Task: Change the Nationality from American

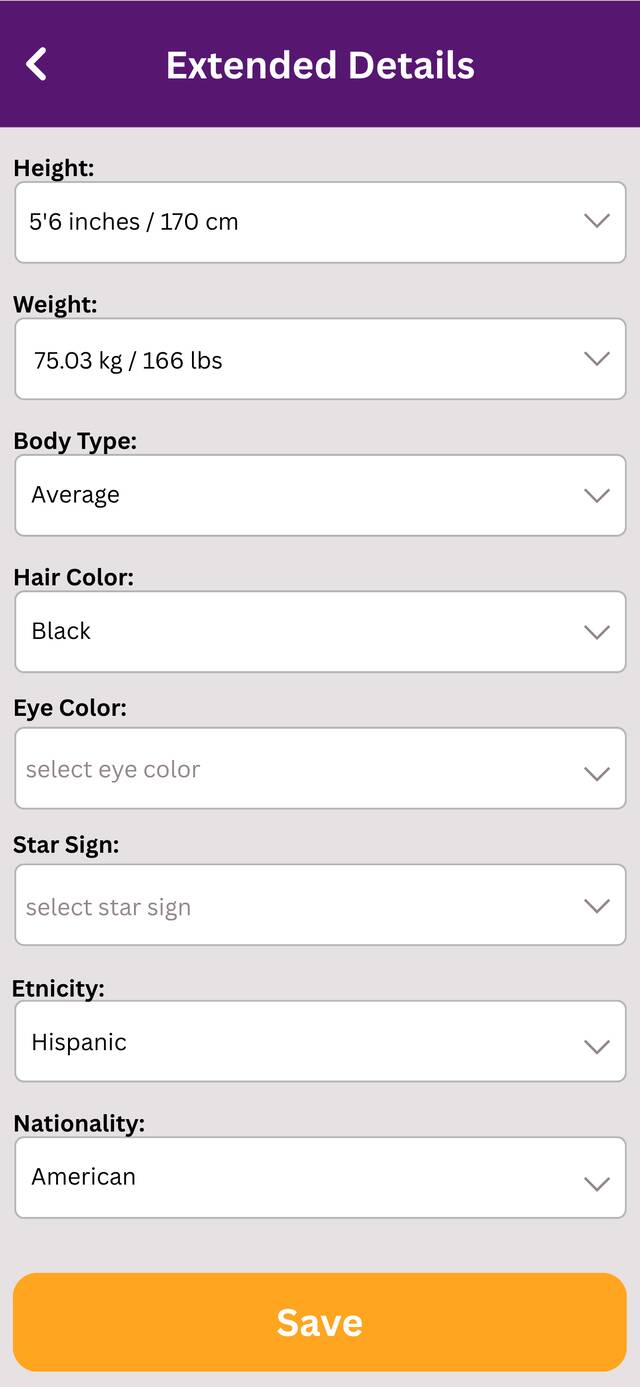Action: point(320,1178)
